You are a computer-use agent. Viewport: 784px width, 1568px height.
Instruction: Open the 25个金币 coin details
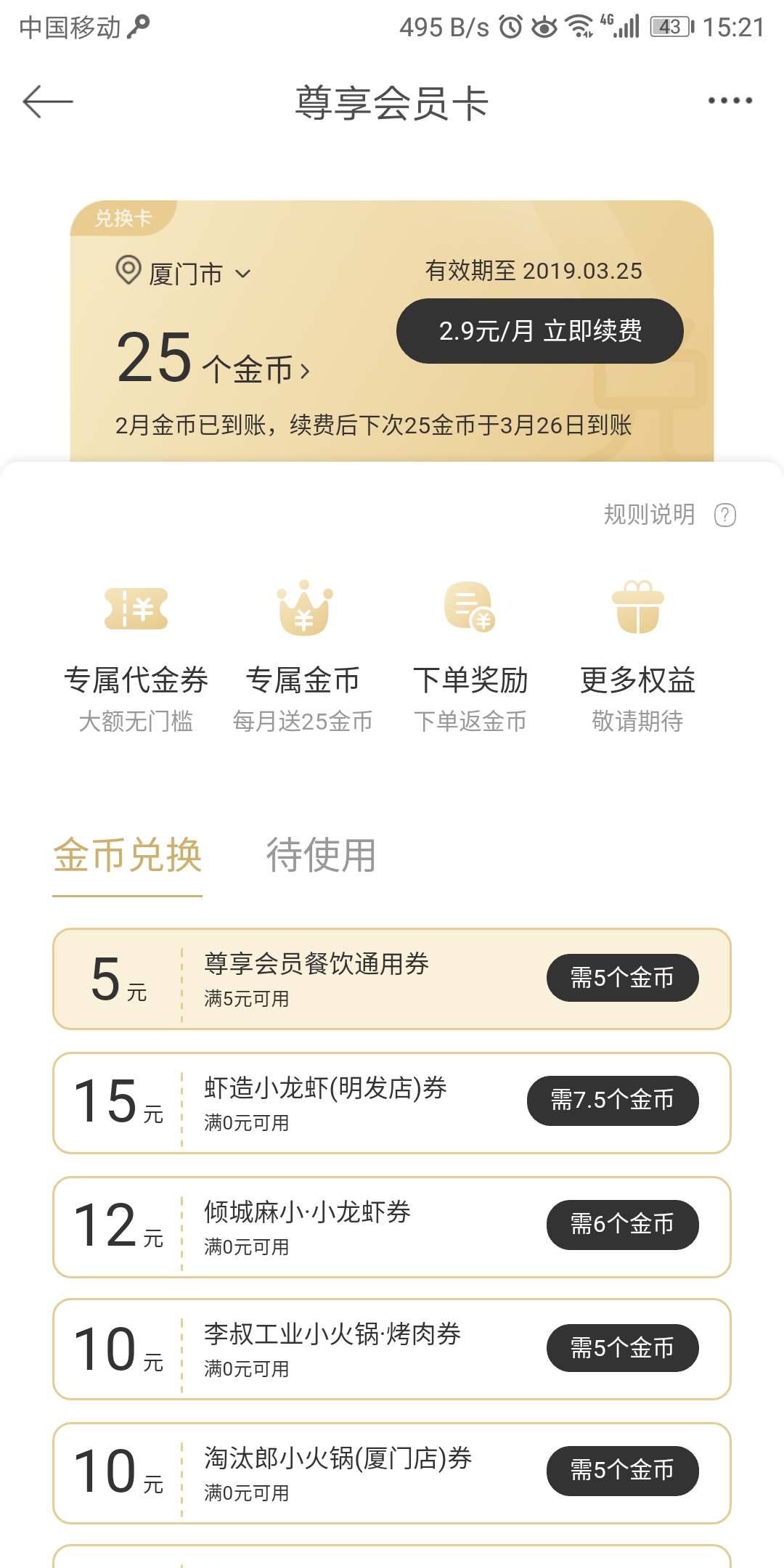point(213,359)
